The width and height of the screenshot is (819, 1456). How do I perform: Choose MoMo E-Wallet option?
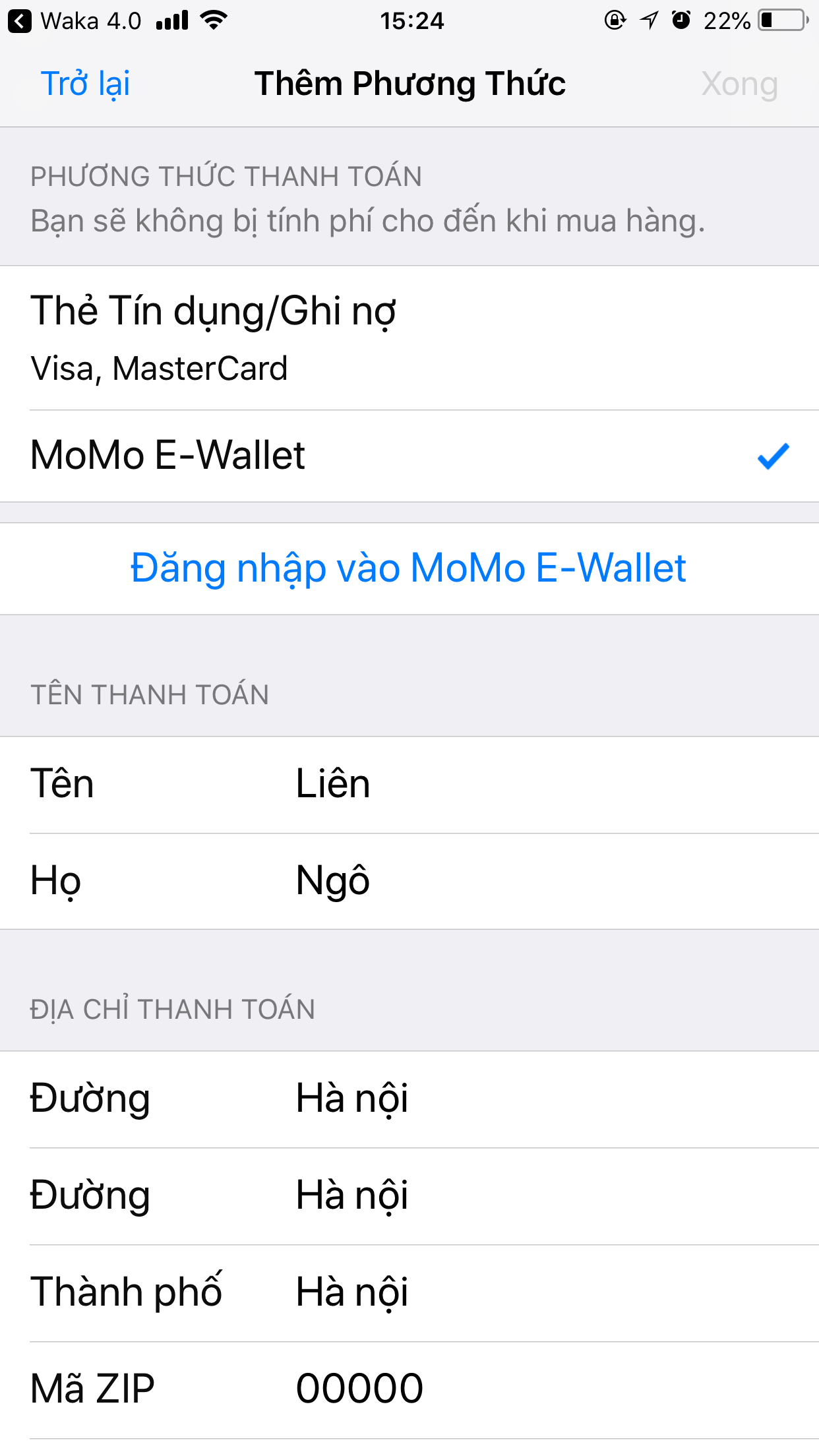click(409, 456)
